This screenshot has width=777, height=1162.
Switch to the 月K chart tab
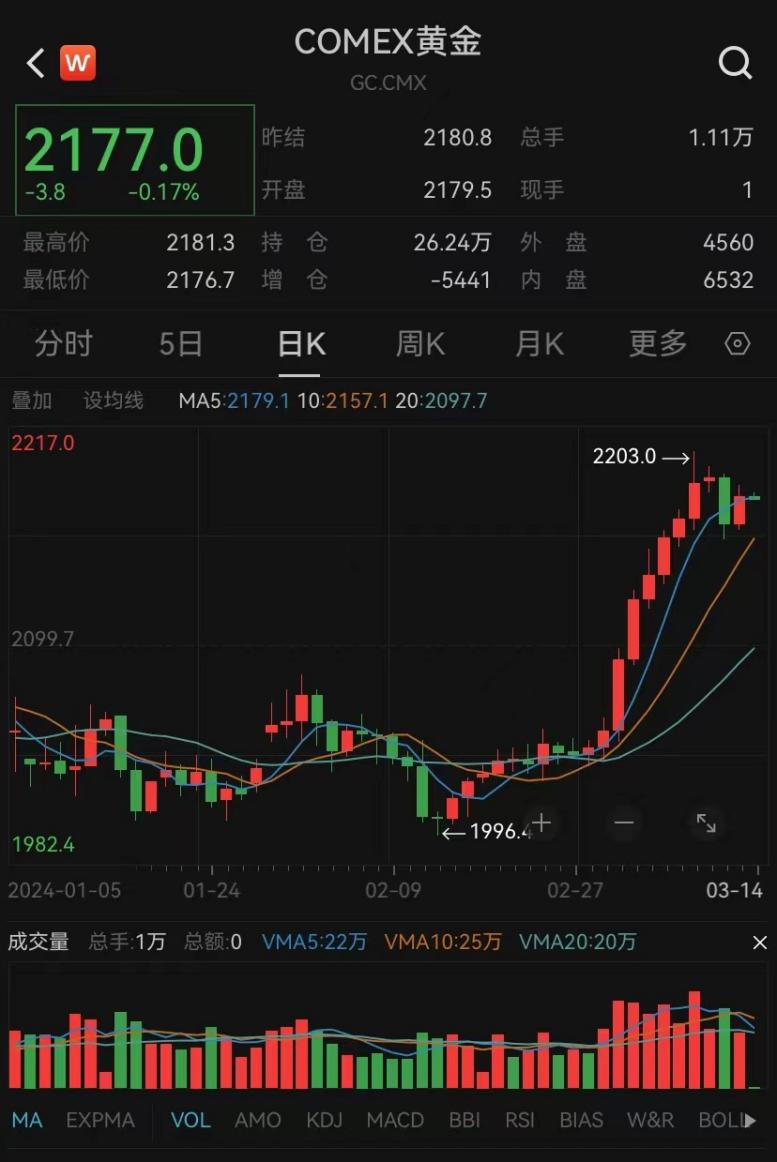pyautogui.click(x=539, y=345)
